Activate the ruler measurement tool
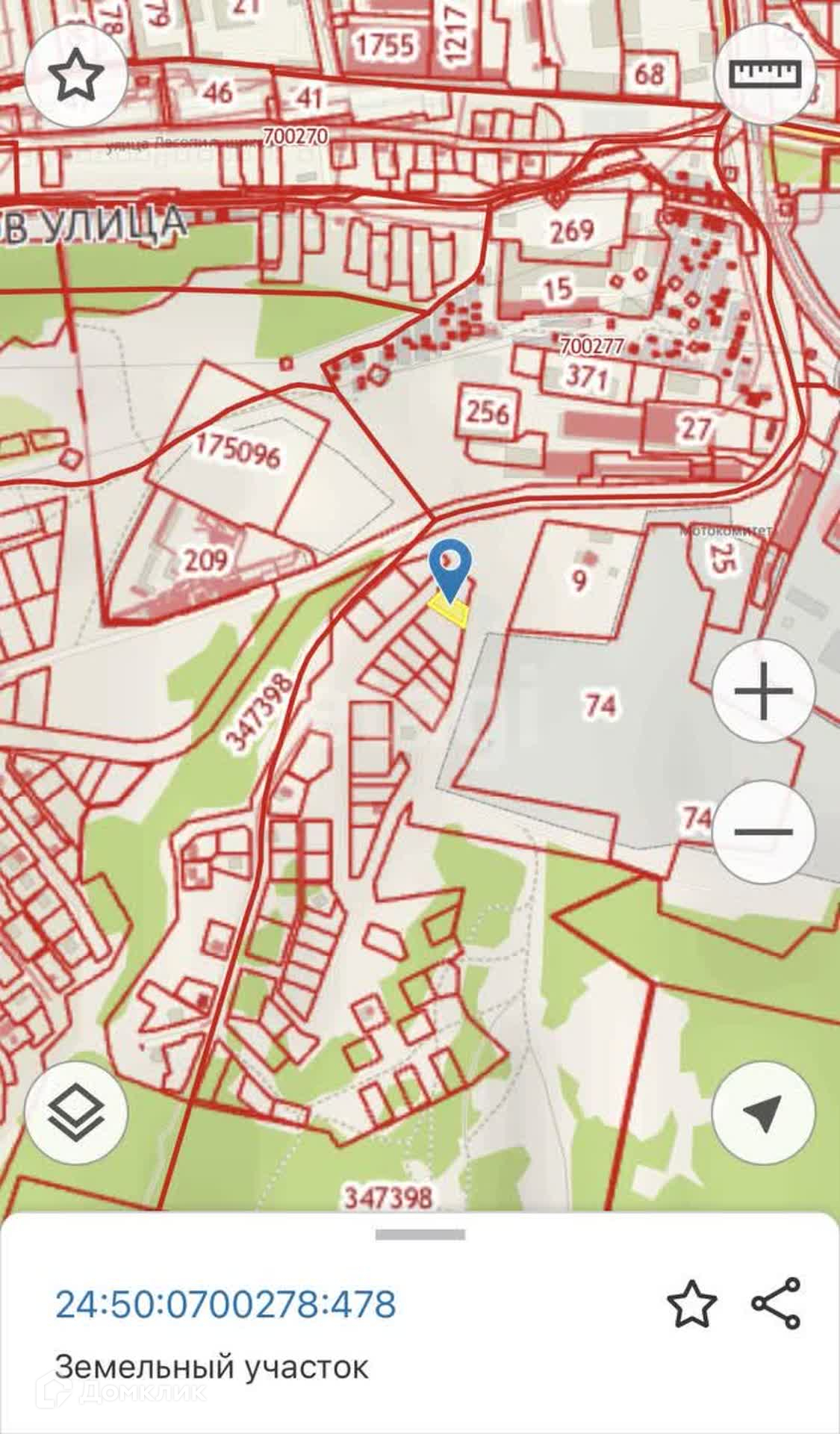Viewport: 840px width, 1434px height. point(765,75)
